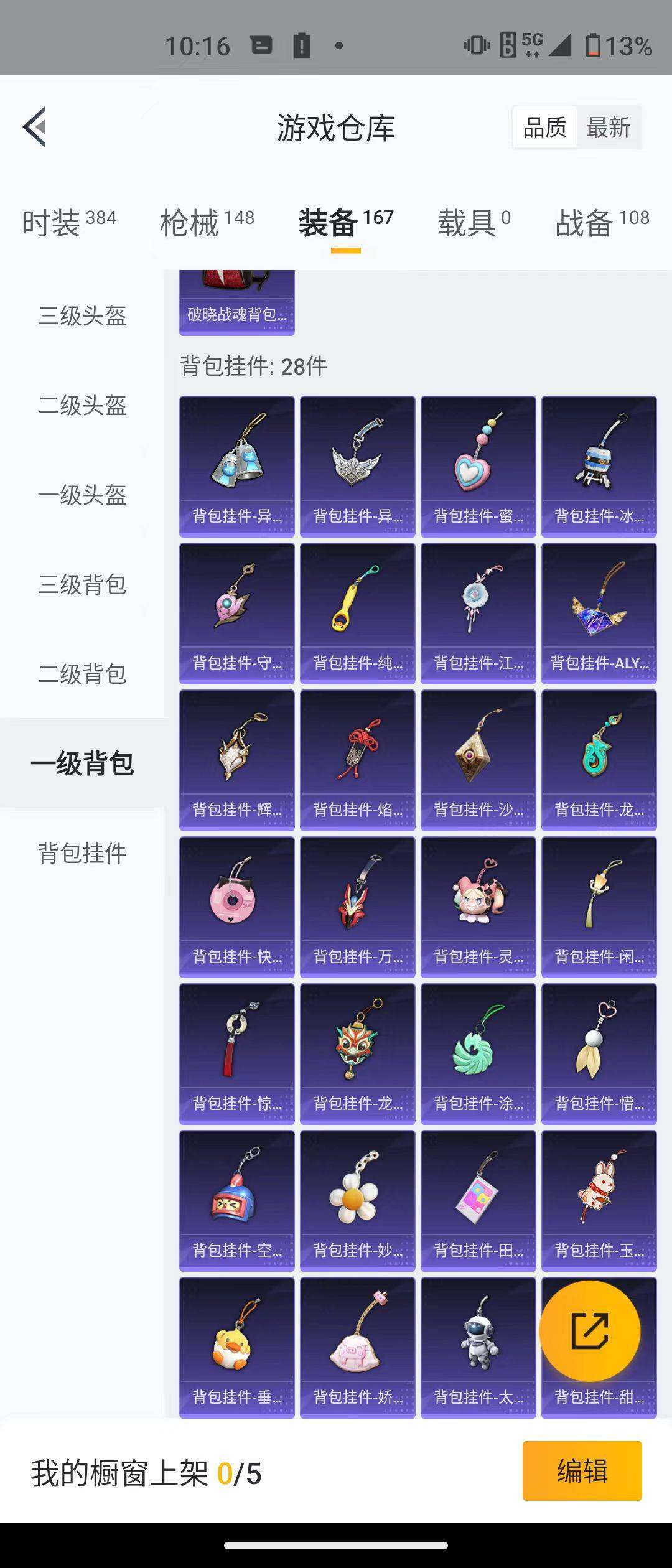Open the astronaut 背包挂件-太 pendant
The width and height of the screenshot is (672, 1568).
(x=478, y=1344)
